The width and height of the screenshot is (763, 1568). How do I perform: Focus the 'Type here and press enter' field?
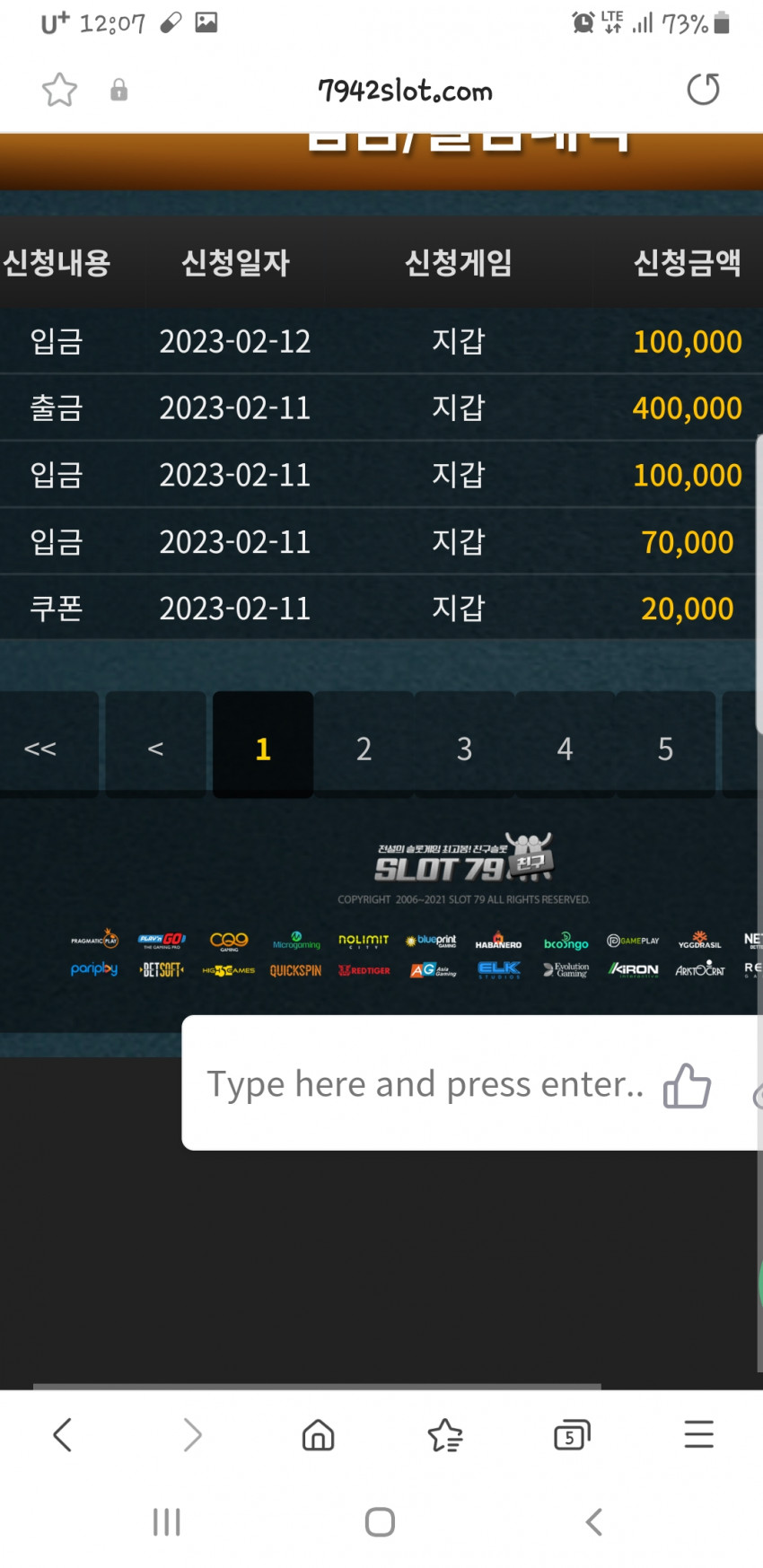[425, 1084]
